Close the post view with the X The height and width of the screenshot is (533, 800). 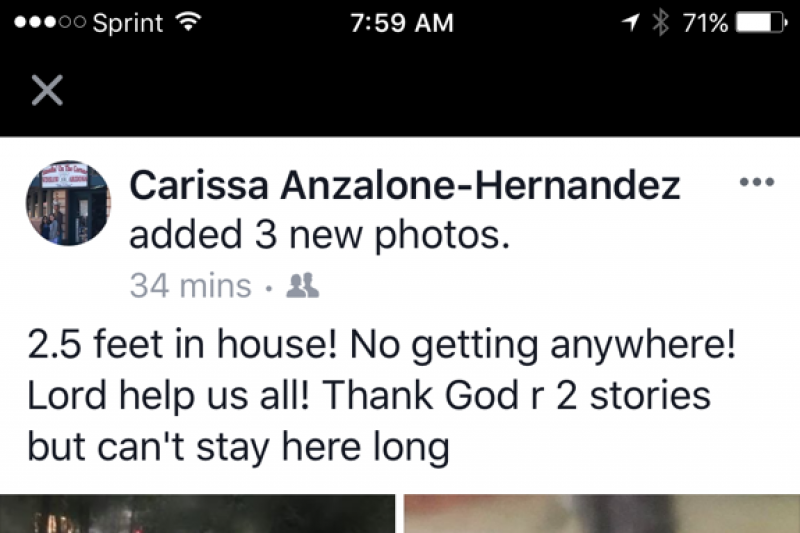coord(47,91)
